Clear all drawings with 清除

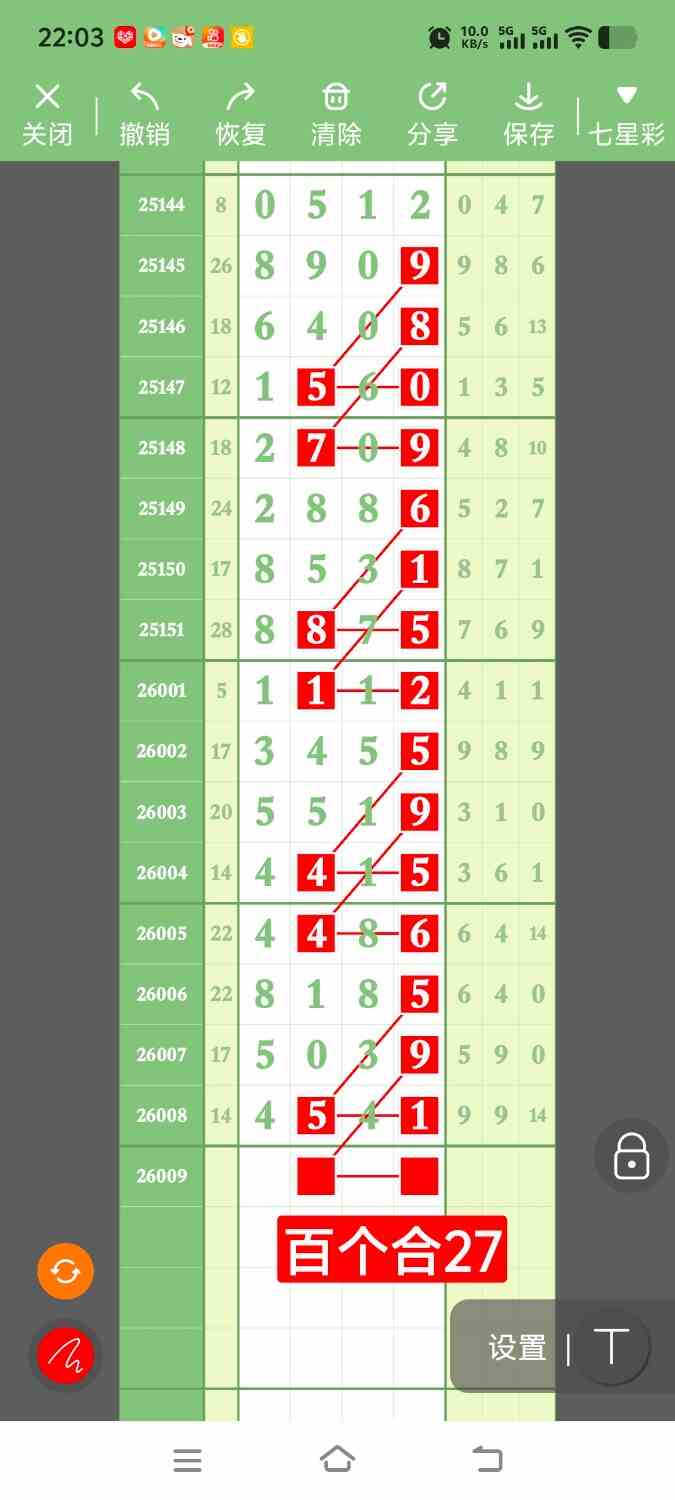[336, 115]
